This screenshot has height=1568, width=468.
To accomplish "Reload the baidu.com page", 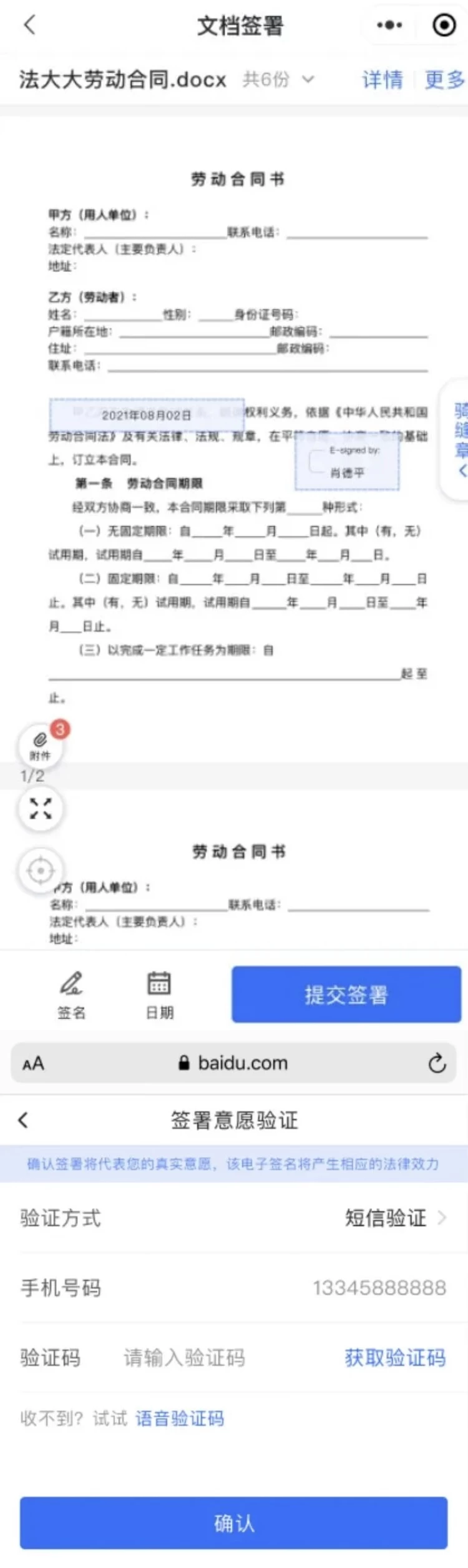I will coord(437,1063).
